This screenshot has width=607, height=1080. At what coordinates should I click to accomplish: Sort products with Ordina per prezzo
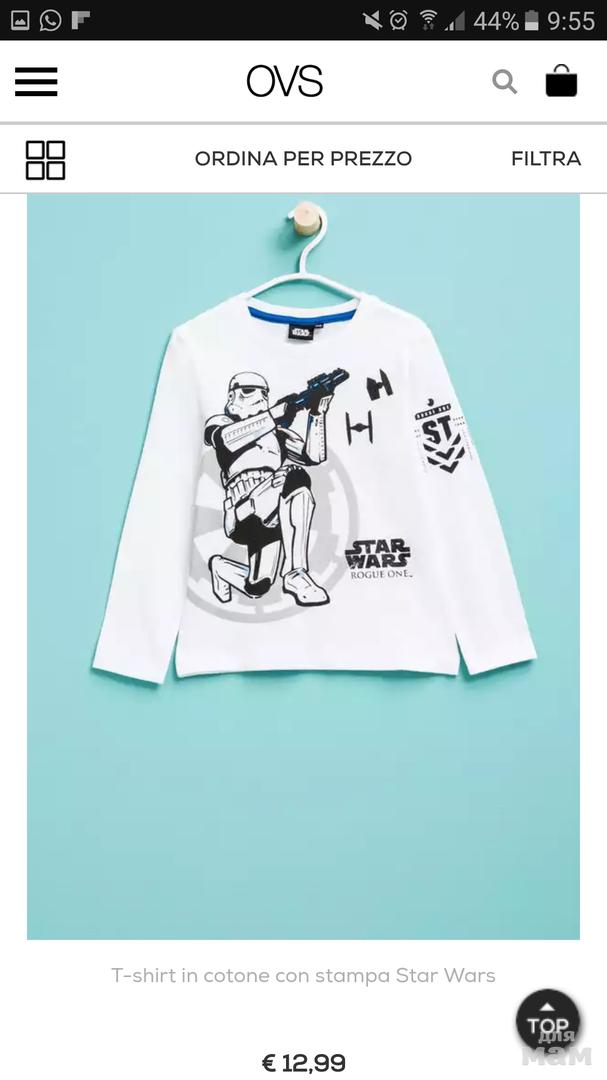click(x=303, y=158)
